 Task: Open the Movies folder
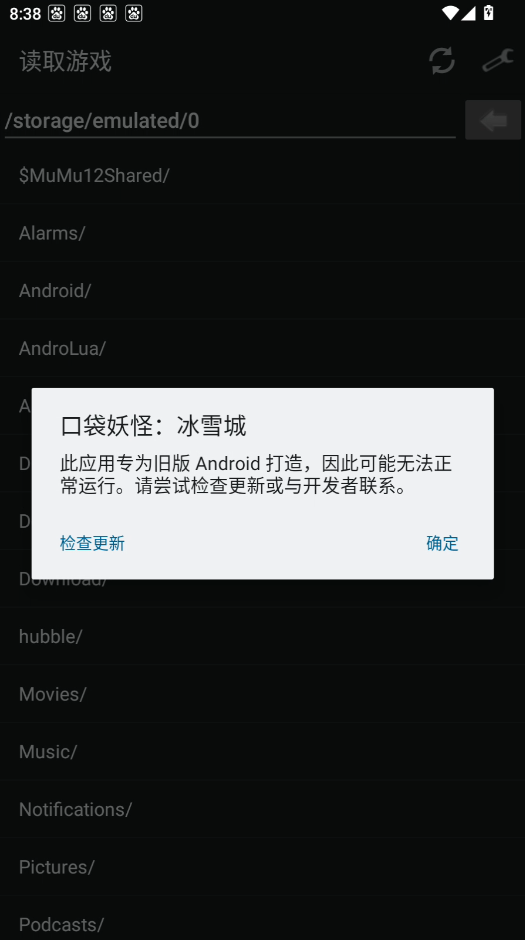[262, 694]
